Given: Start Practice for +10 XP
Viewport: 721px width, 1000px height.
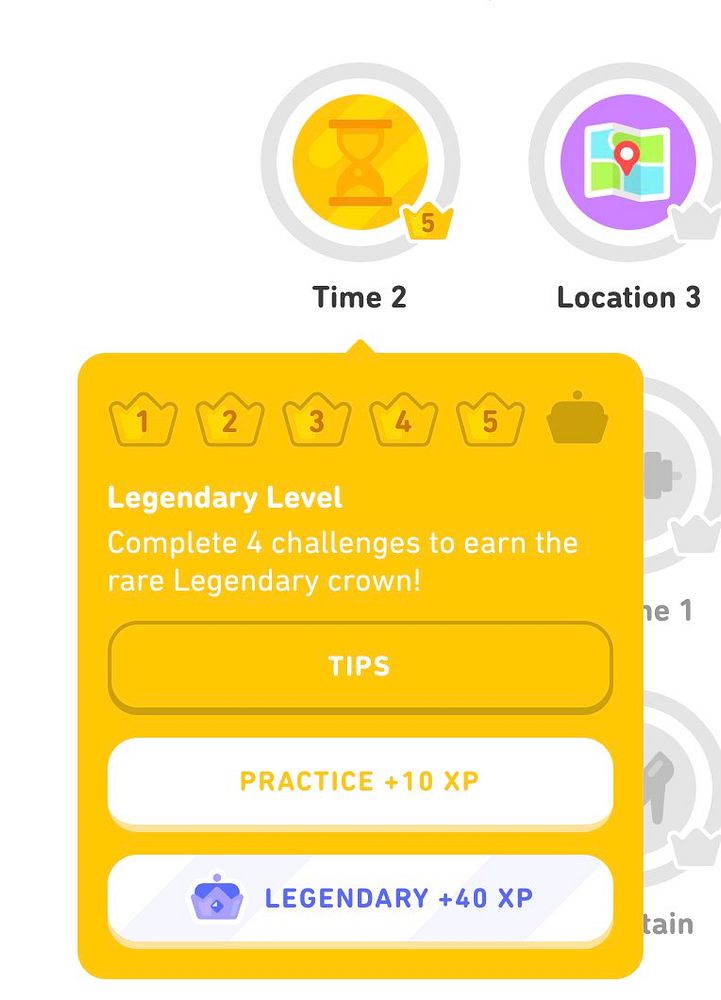Looking at the screenshot, I should point(359,782).
